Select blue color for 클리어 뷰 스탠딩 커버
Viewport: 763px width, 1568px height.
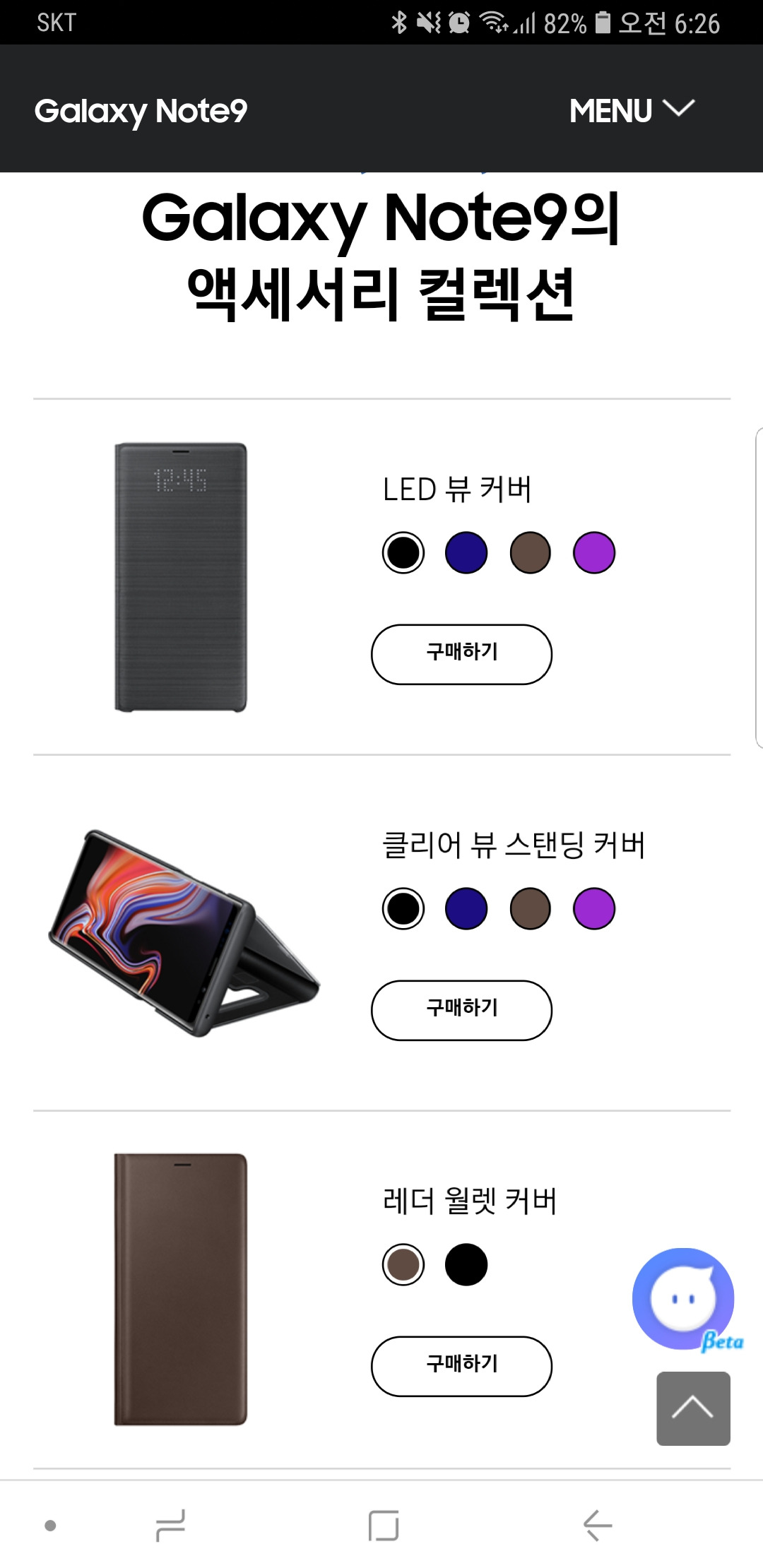pos(466,908)
